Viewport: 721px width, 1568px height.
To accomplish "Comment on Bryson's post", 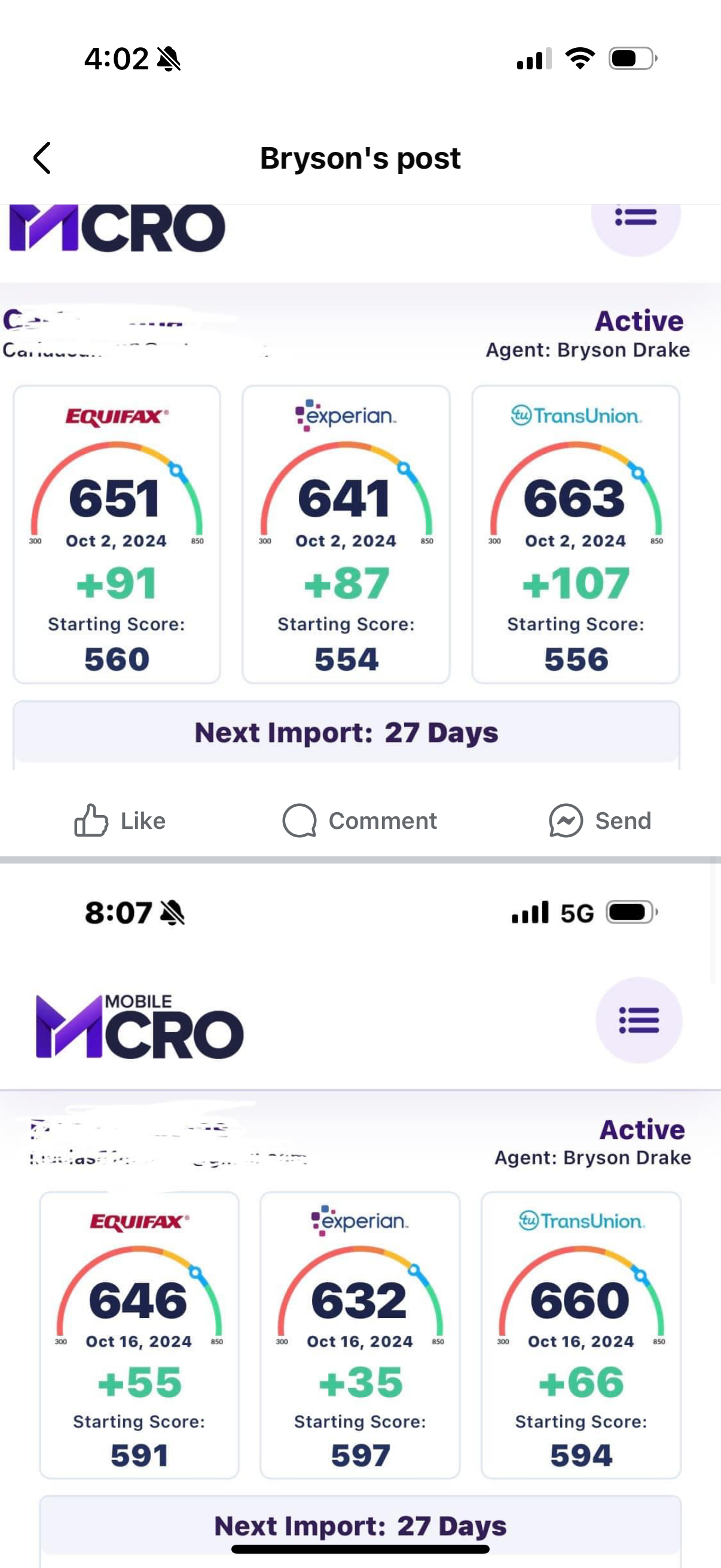I will 359,820.
